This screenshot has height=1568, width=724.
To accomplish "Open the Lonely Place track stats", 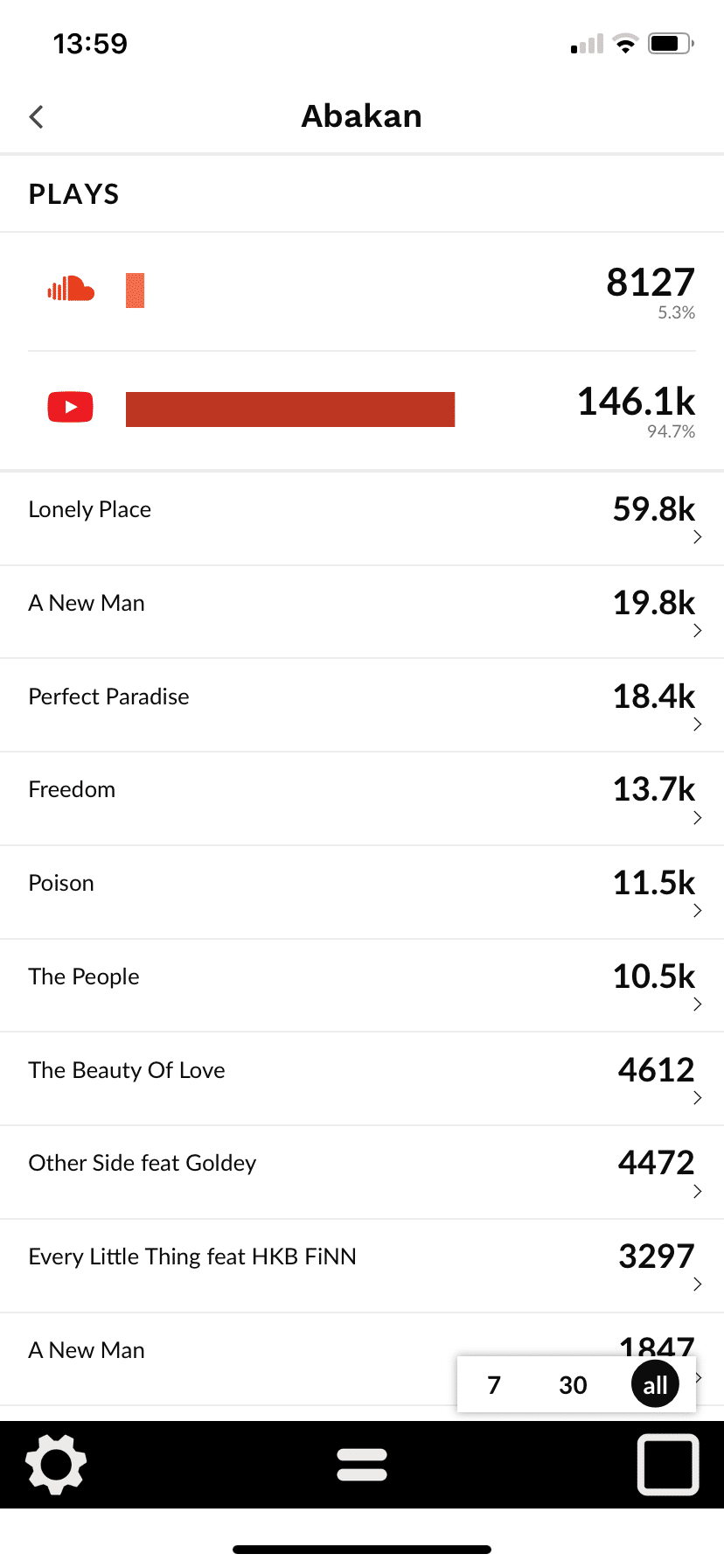I will tap(362, 519).
